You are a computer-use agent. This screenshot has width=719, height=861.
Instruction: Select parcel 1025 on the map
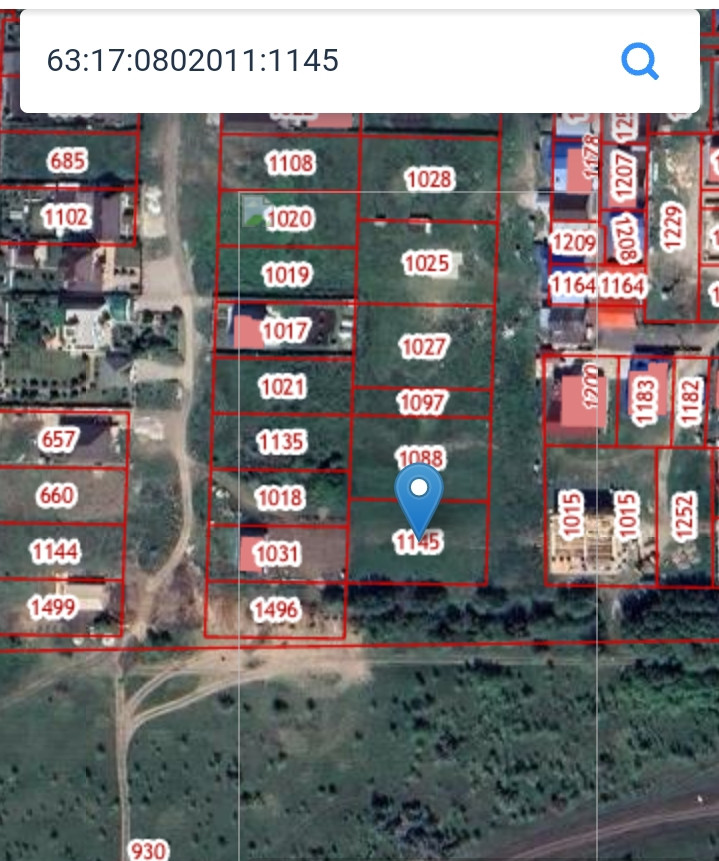tap(426, 263)
